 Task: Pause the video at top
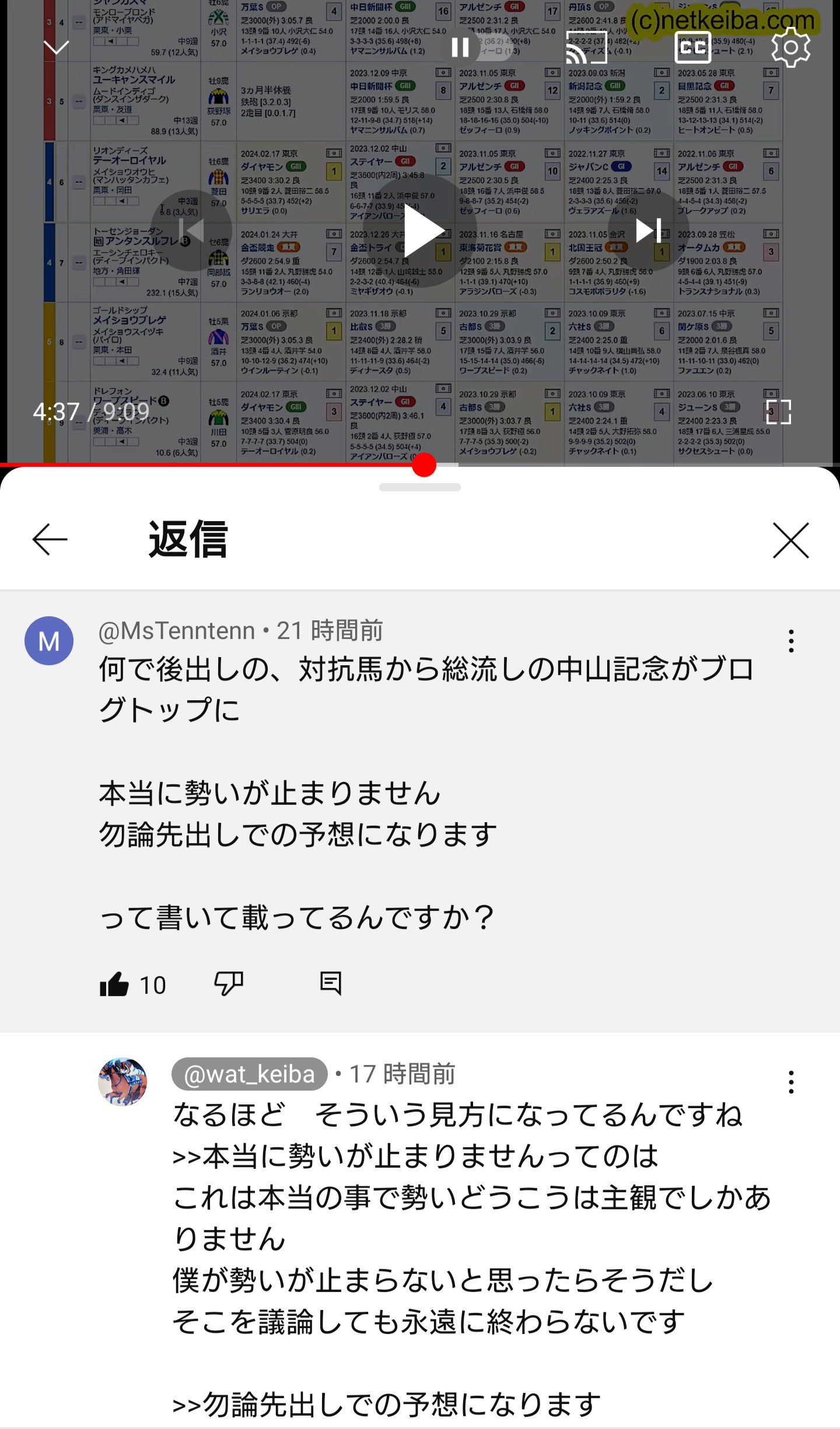click(460, 47)
